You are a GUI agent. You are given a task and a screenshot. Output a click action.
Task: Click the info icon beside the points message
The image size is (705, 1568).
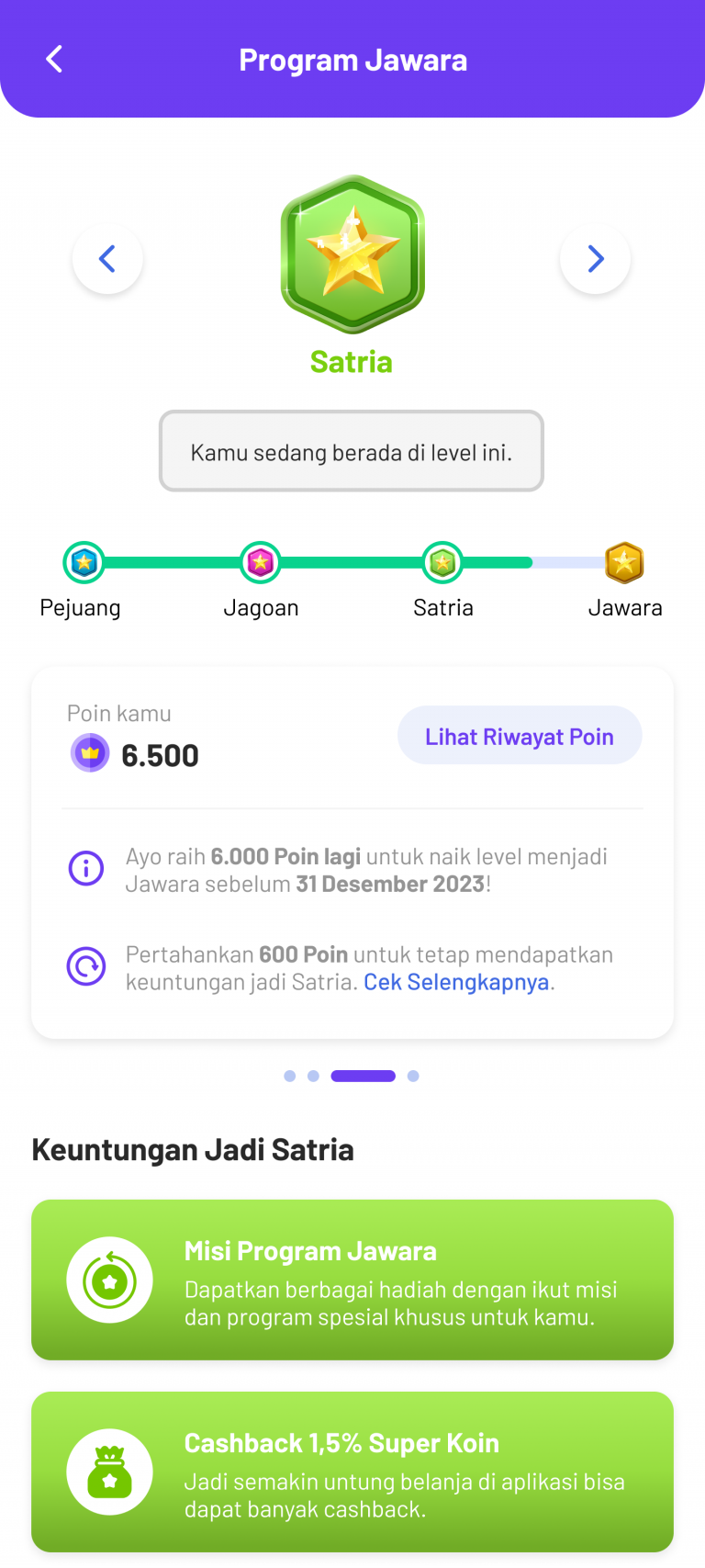tap(85, 867)
